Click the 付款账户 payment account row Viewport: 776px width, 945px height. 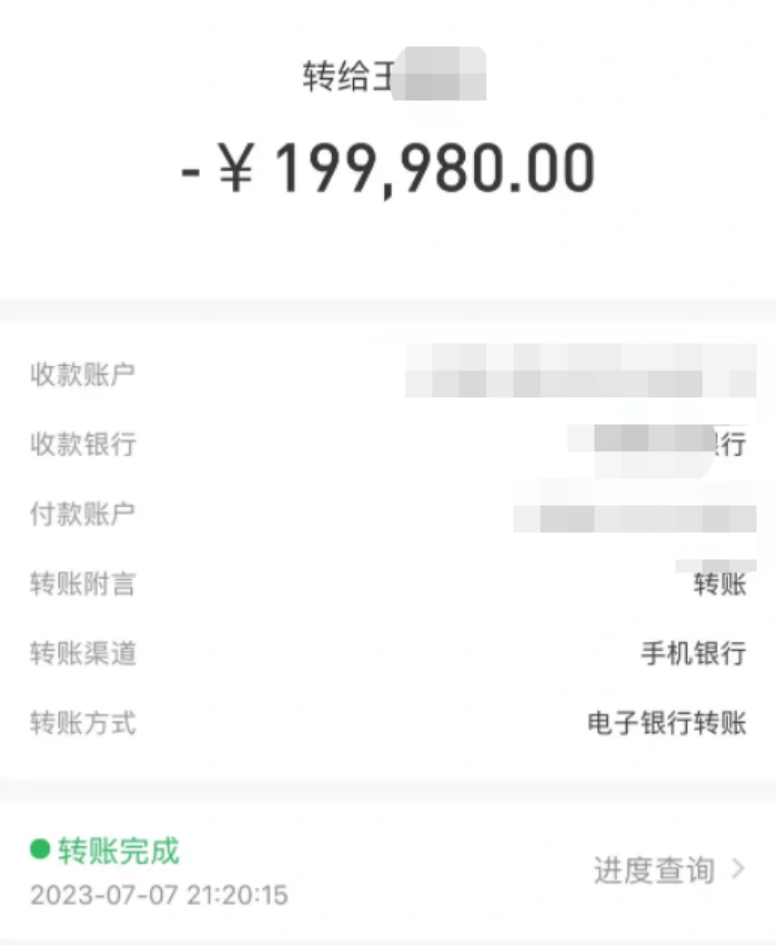point(82,514)
